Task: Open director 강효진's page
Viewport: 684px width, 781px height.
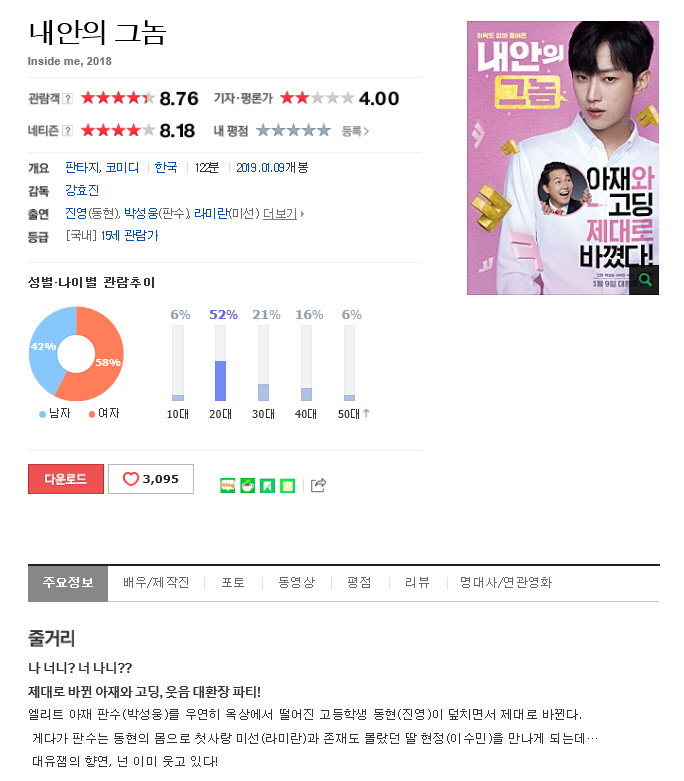Action: point(82,190)
